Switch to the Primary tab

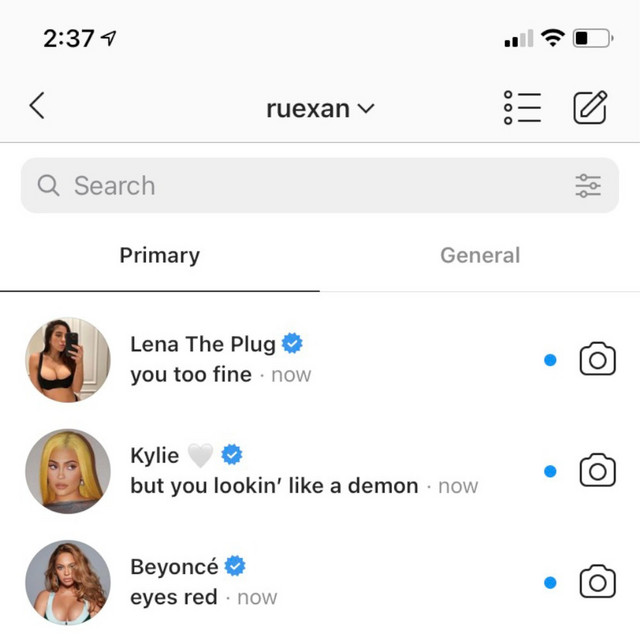click(x=160, y=256)
